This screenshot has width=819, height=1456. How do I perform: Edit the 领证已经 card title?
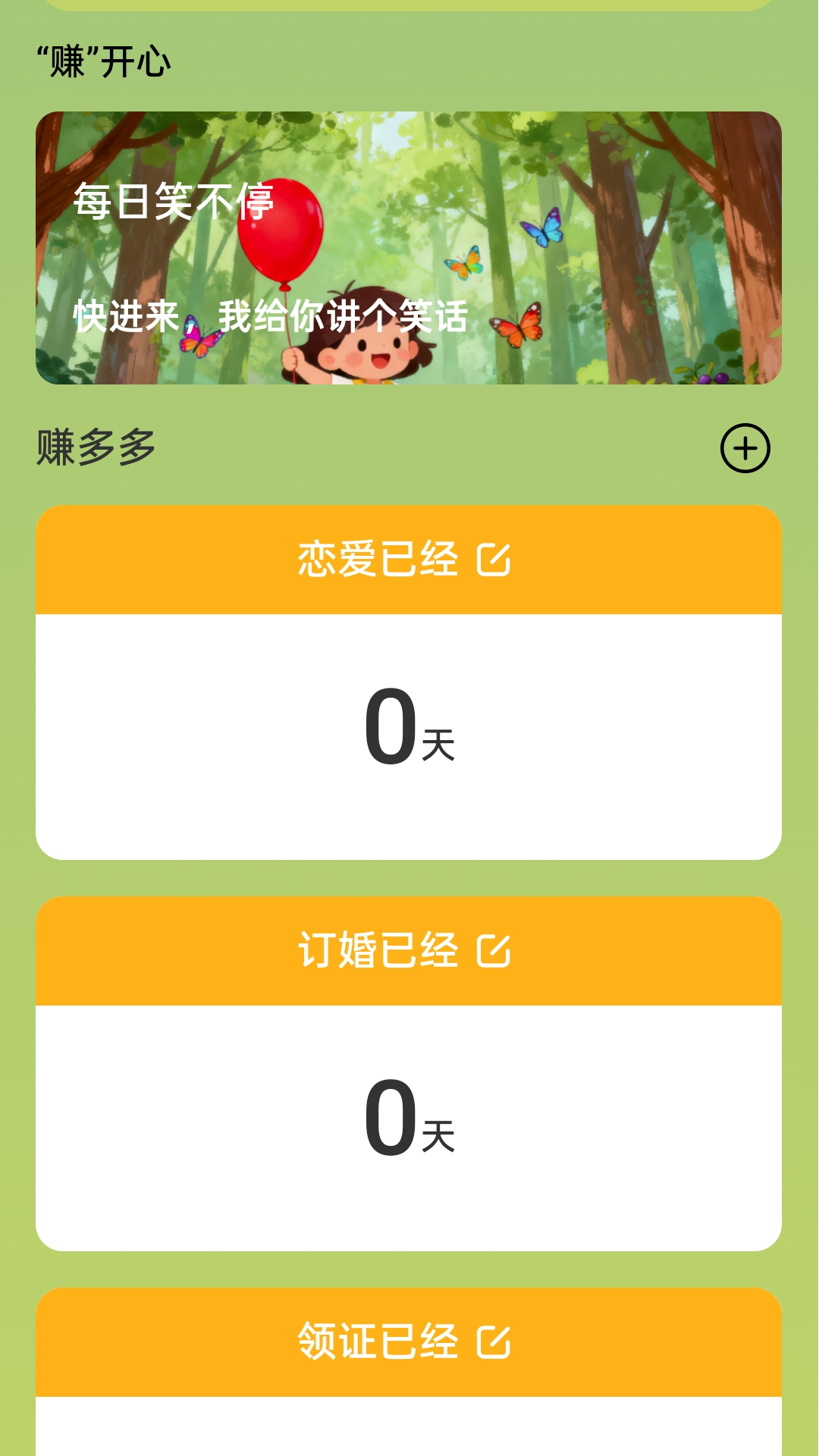tap(494, 1342)
